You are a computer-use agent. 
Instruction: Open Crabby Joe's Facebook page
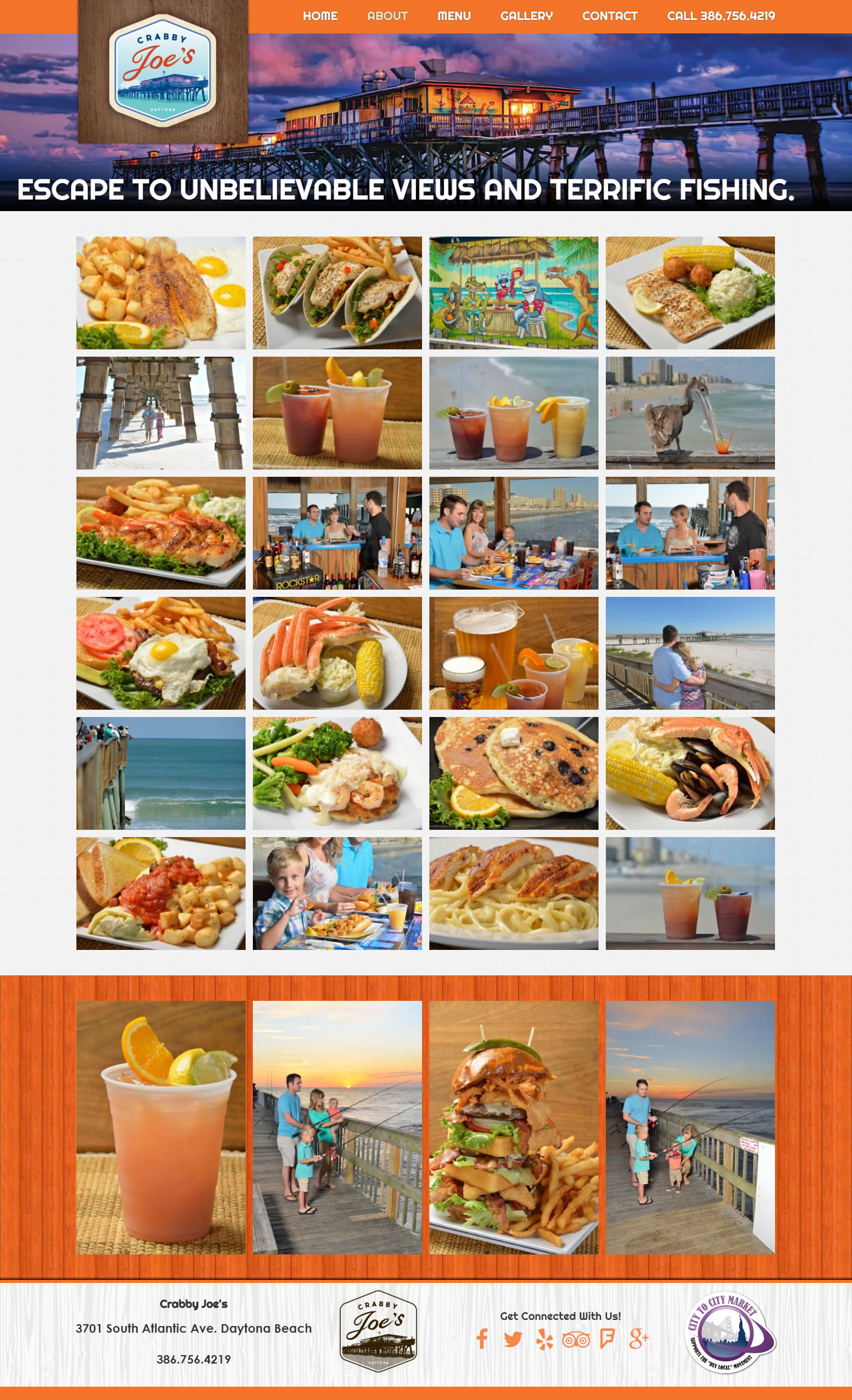point(482,1338)
